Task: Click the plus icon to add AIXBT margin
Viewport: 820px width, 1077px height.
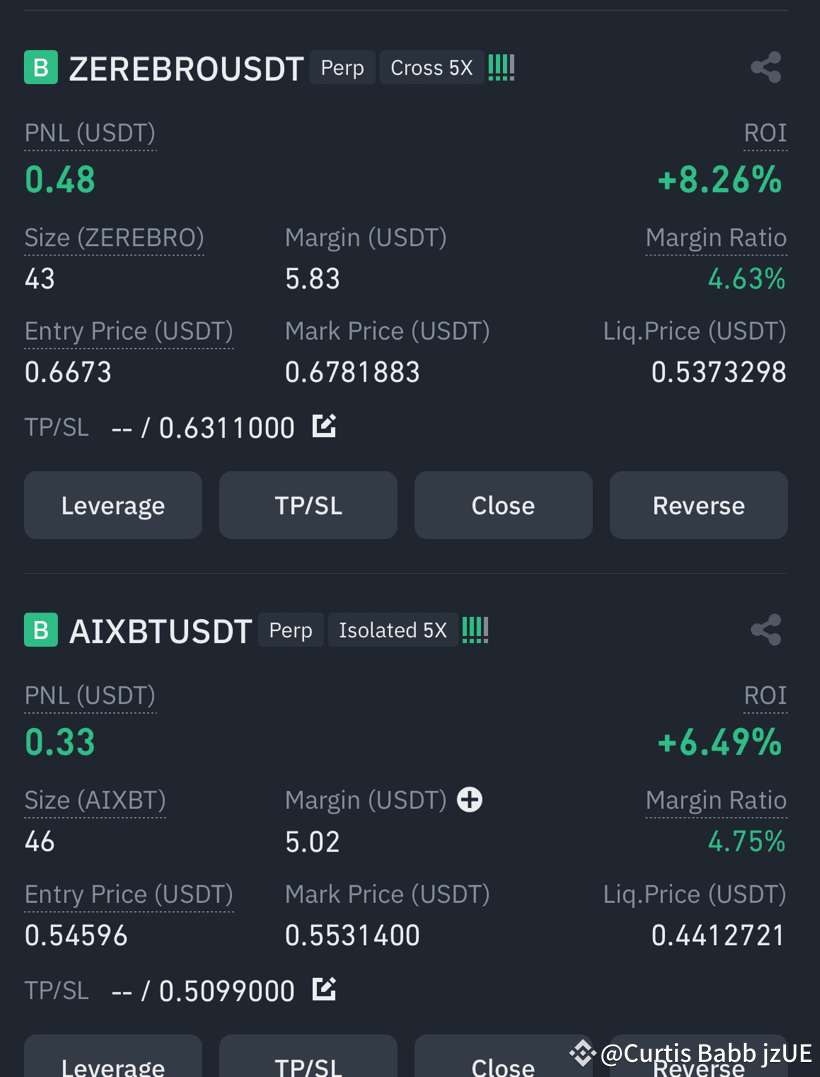Action: point(469,800)
